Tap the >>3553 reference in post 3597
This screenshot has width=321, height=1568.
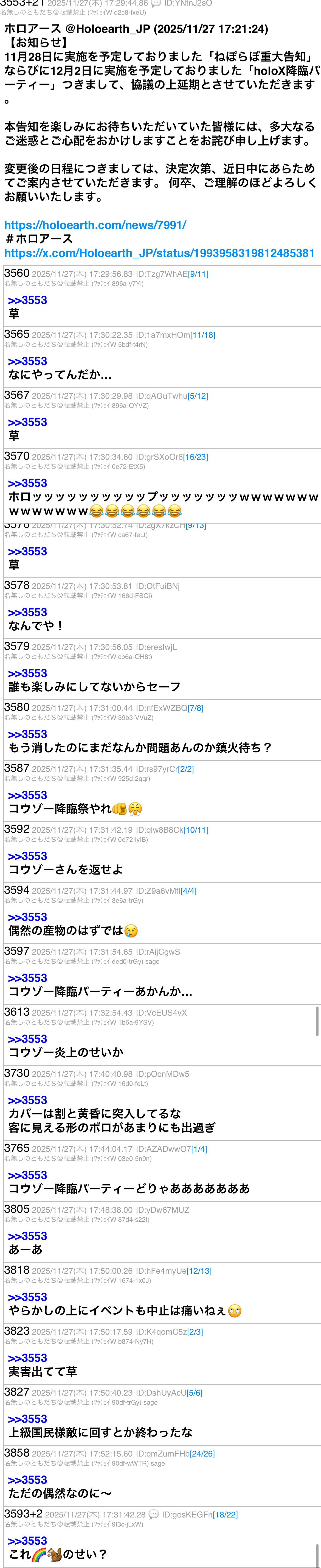pos(27,978)
